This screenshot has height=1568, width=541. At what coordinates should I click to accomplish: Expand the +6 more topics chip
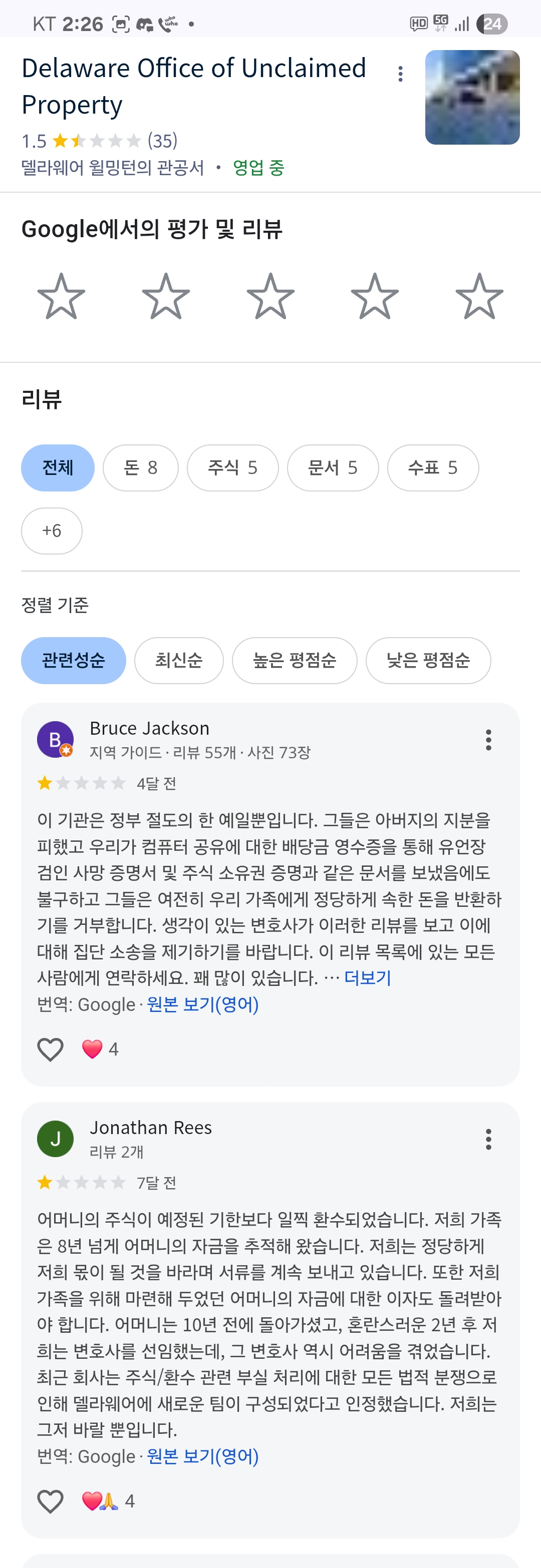click(52, 531)
